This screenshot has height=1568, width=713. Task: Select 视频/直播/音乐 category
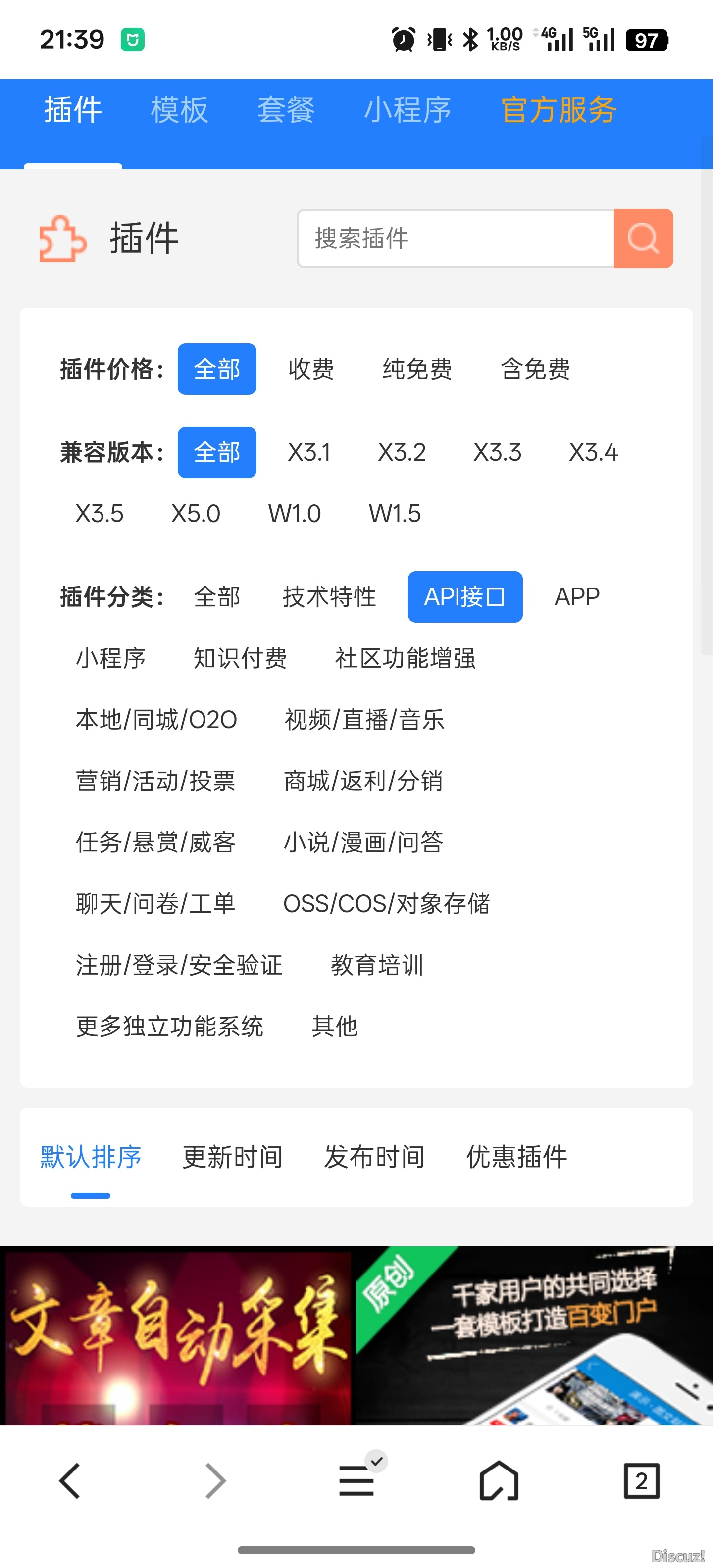tap(364, 720)
